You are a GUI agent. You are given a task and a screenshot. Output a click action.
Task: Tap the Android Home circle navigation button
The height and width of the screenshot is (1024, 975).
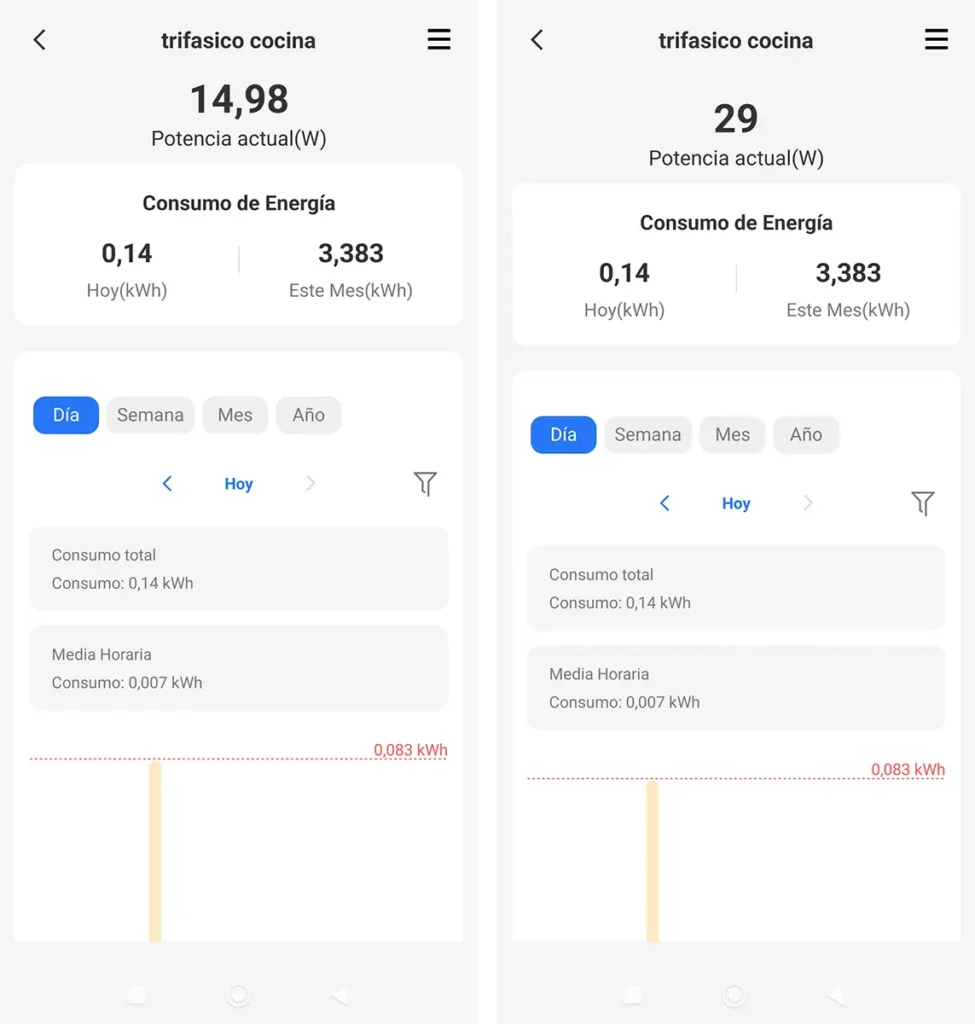pos(238,996)
